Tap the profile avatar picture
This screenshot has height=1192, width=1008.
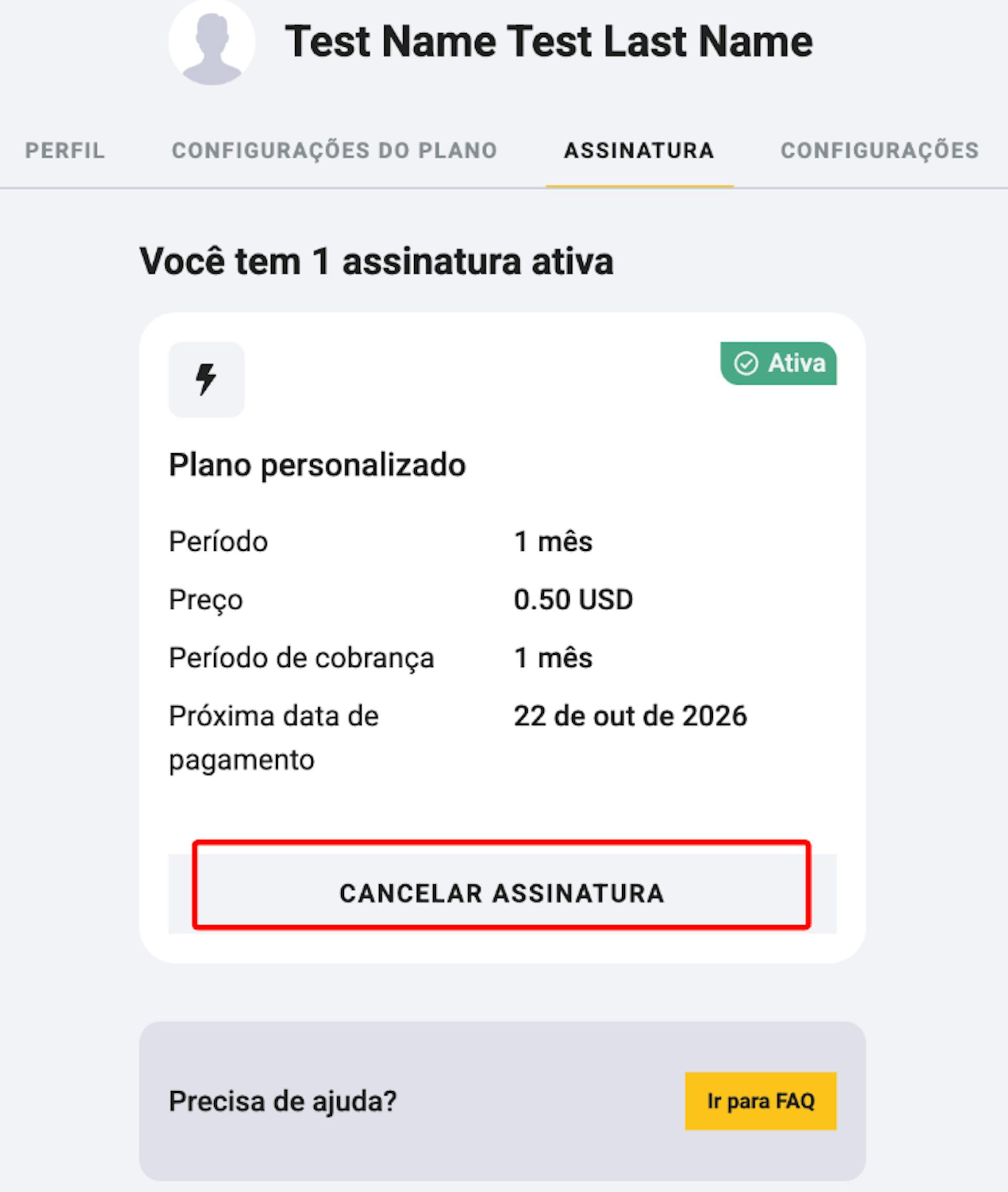coord(212,43)
